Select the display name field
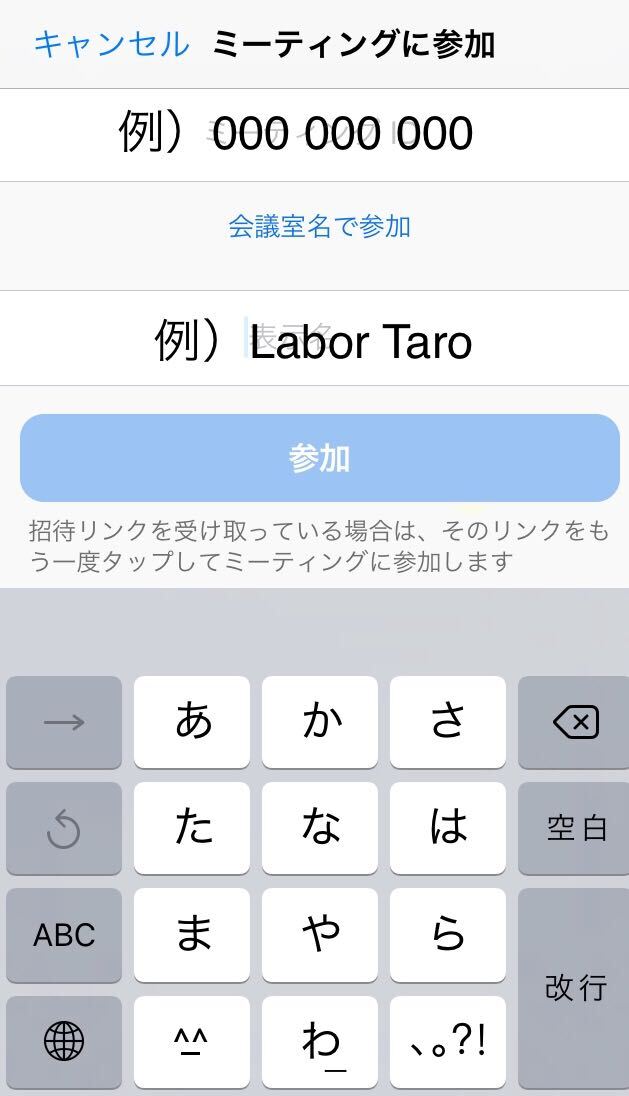Screen dimensions: 629x1096 coord(314,338)
